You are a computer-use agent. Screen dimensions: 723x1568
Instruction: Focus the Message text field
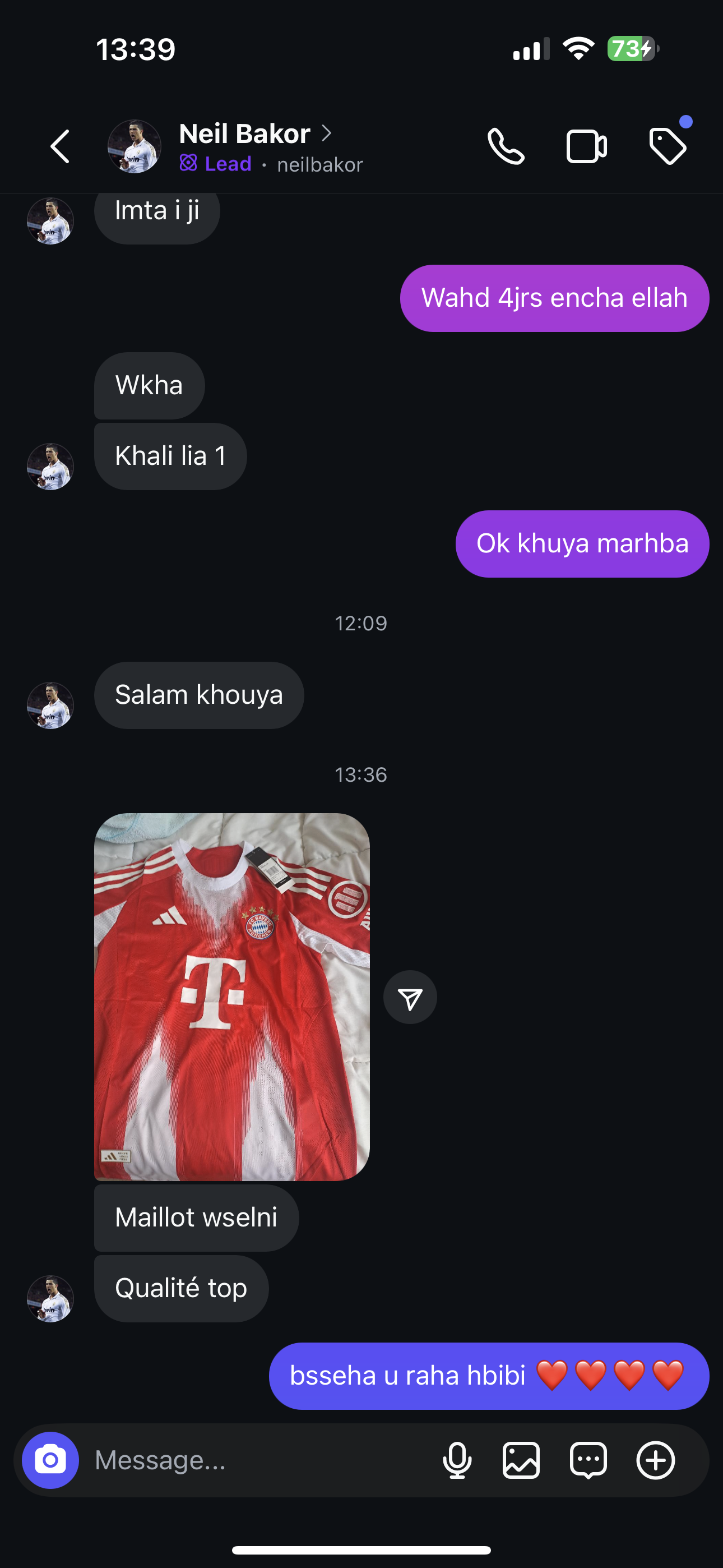point(256,1460)
